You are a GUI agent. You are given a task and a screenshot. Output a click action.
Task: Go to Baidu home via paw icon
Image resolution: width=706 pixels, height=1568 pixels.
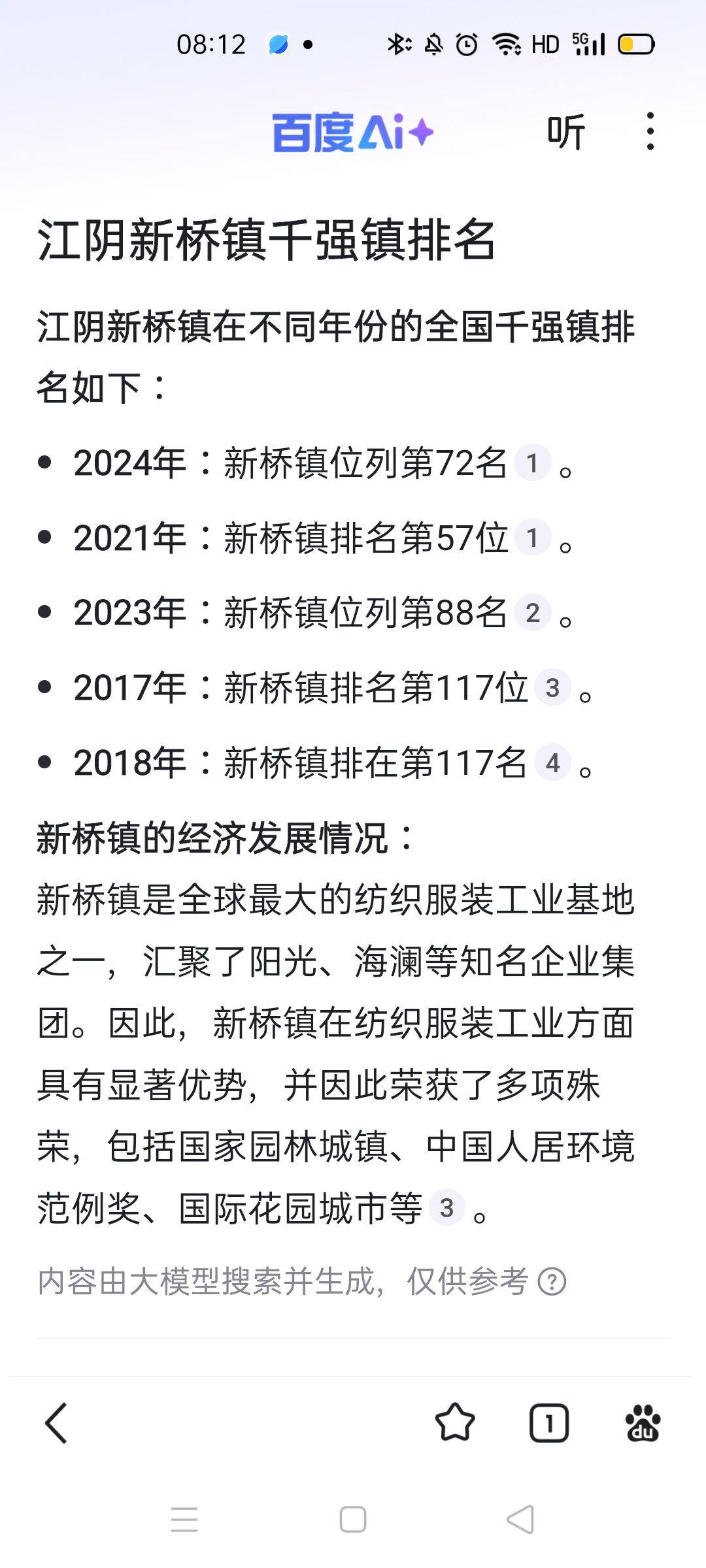point(643,1423)
